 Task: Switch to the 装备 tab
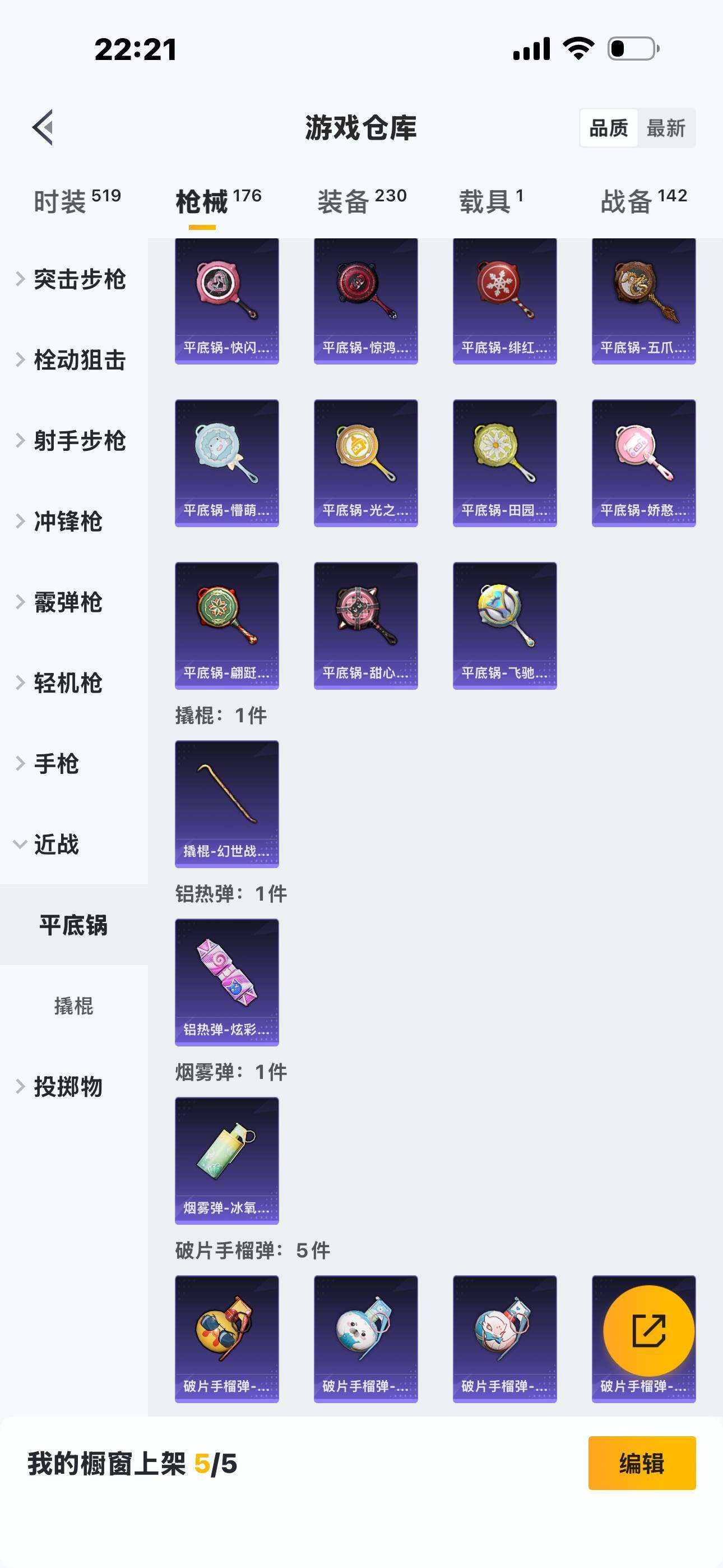coord(361,201)
